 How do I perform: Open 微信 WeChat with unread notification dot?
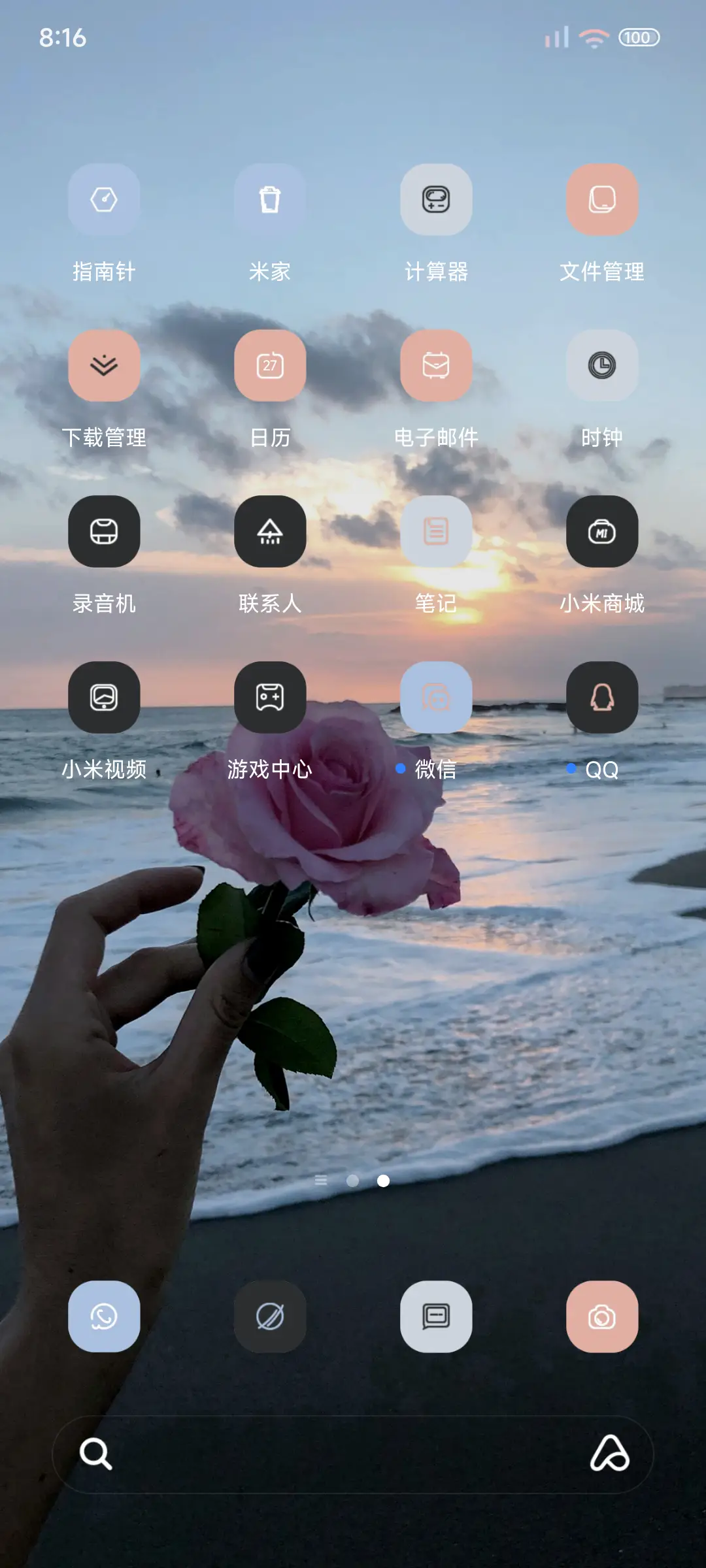pos(437,697)
